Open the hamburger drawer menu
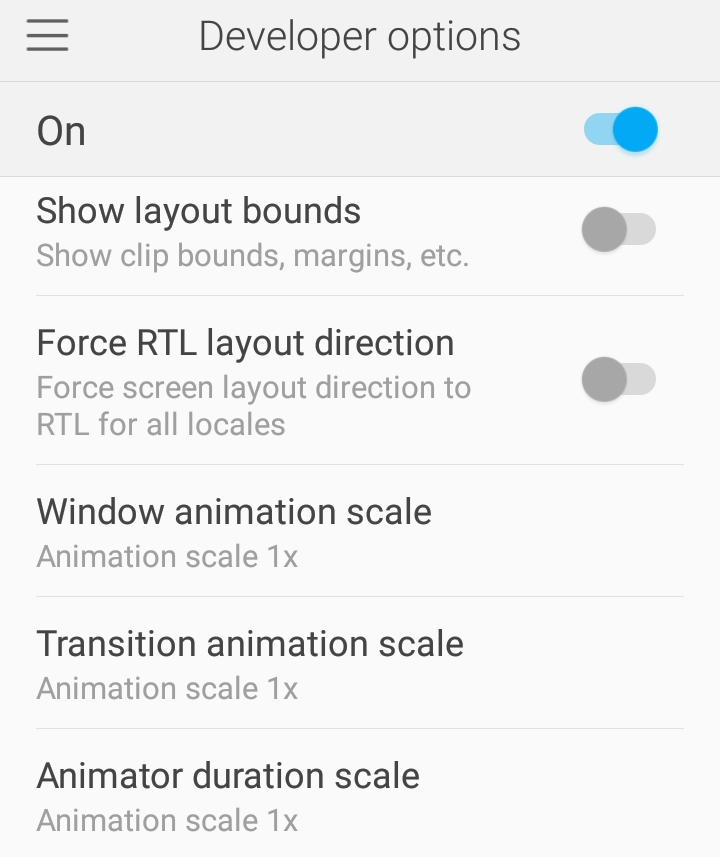The image size is (720, 857). tap(48, 37)
